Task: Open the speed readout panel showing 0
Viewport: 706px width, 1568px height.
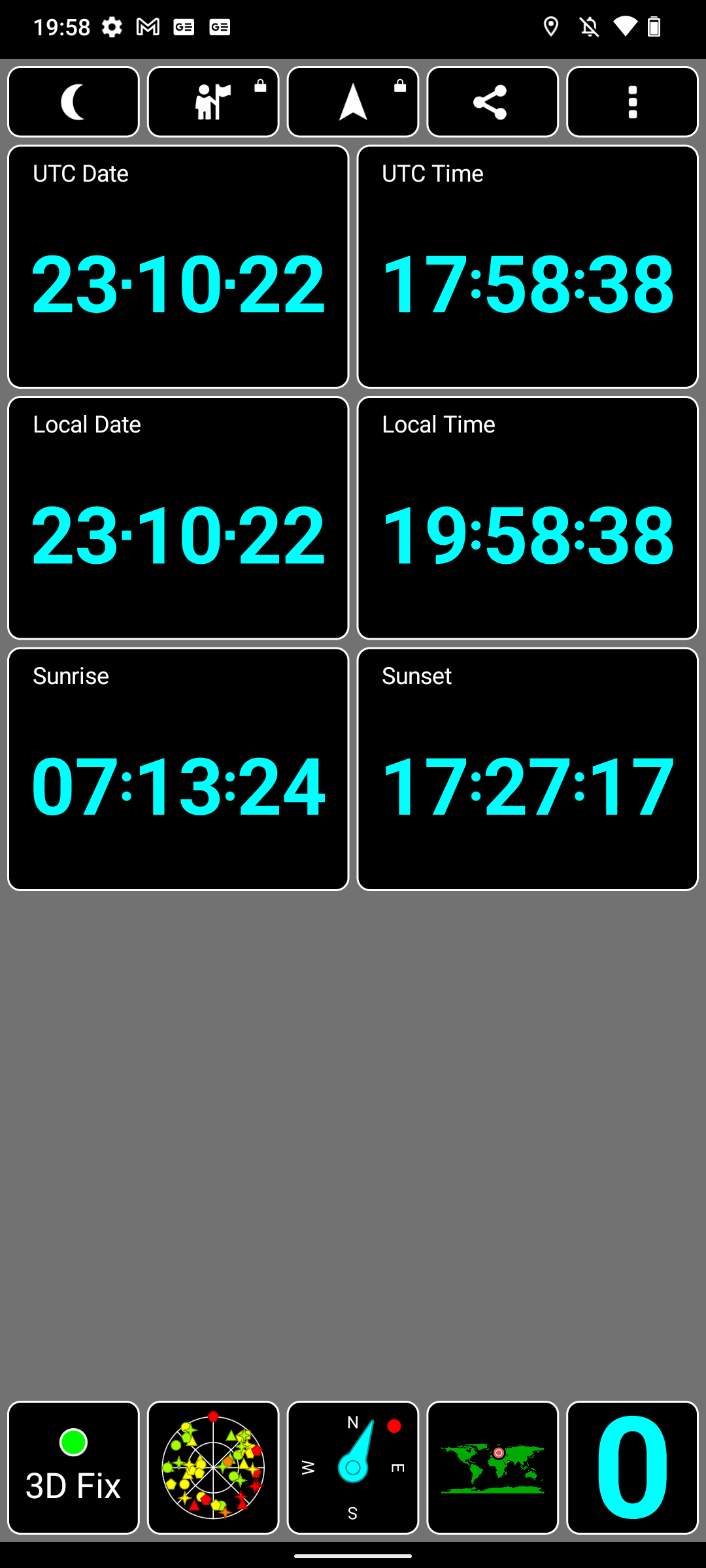Action: 632,1467
